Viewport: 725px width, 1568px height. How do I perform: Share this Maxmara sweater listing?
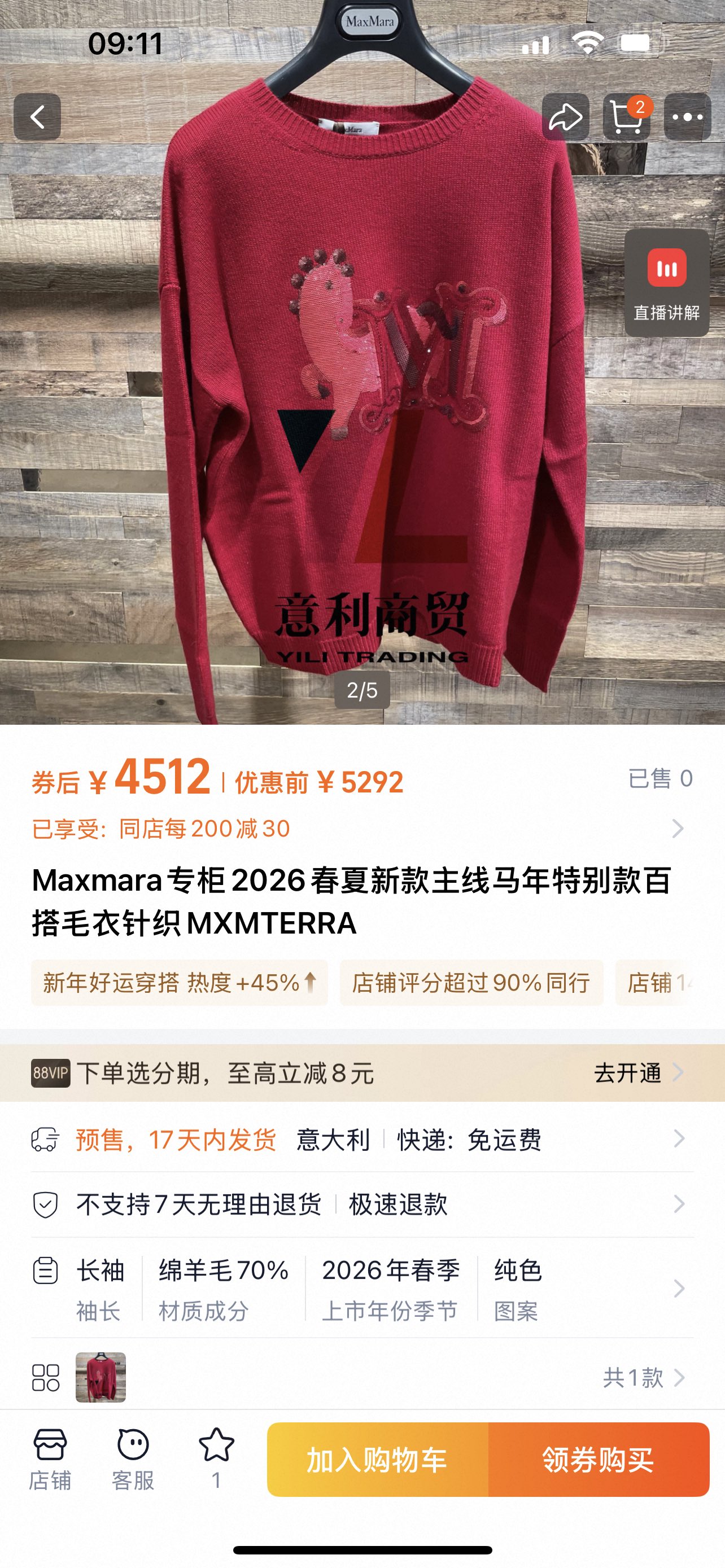[565, 117]
